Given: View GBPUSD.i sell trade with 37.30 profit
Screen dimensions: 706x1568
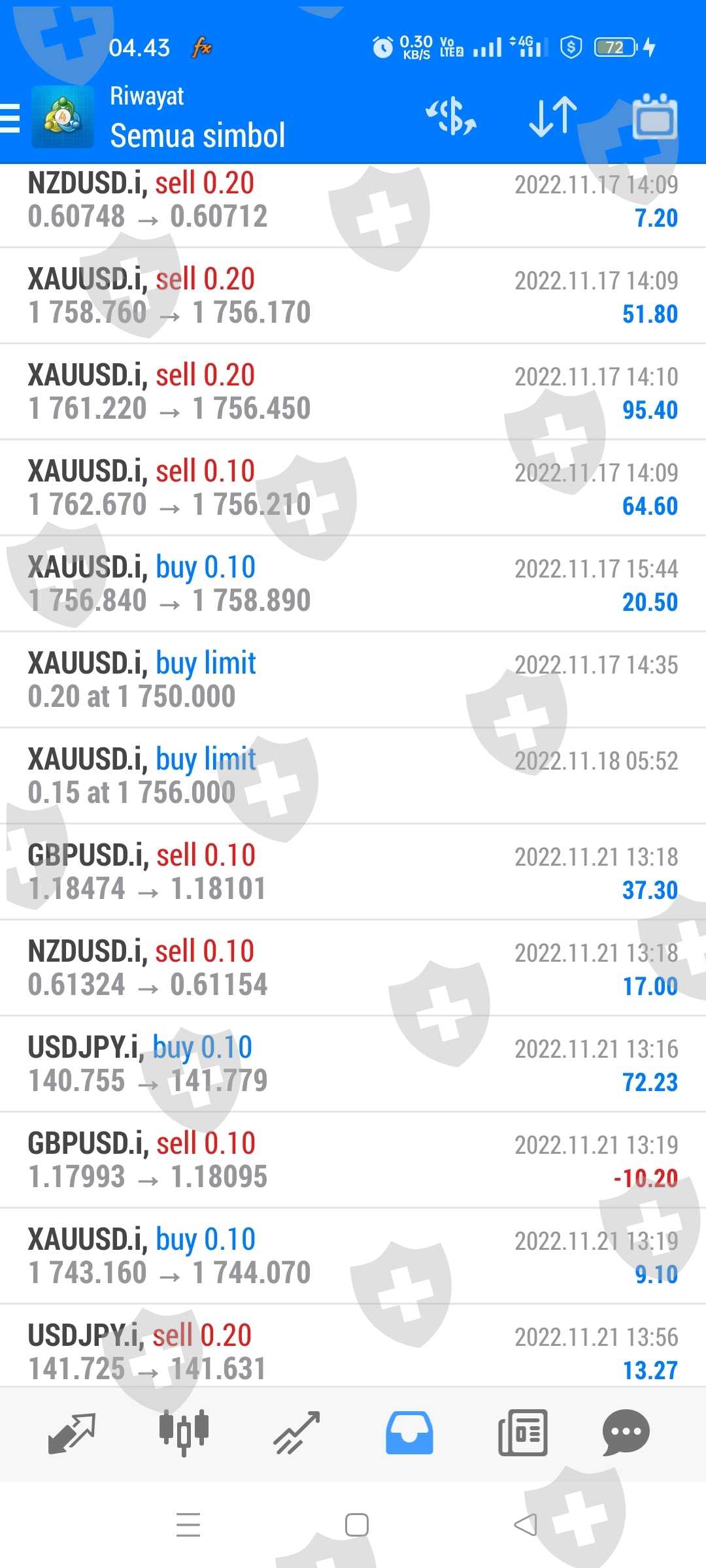Looking at the screenshot, I should (x=353, y=872).
